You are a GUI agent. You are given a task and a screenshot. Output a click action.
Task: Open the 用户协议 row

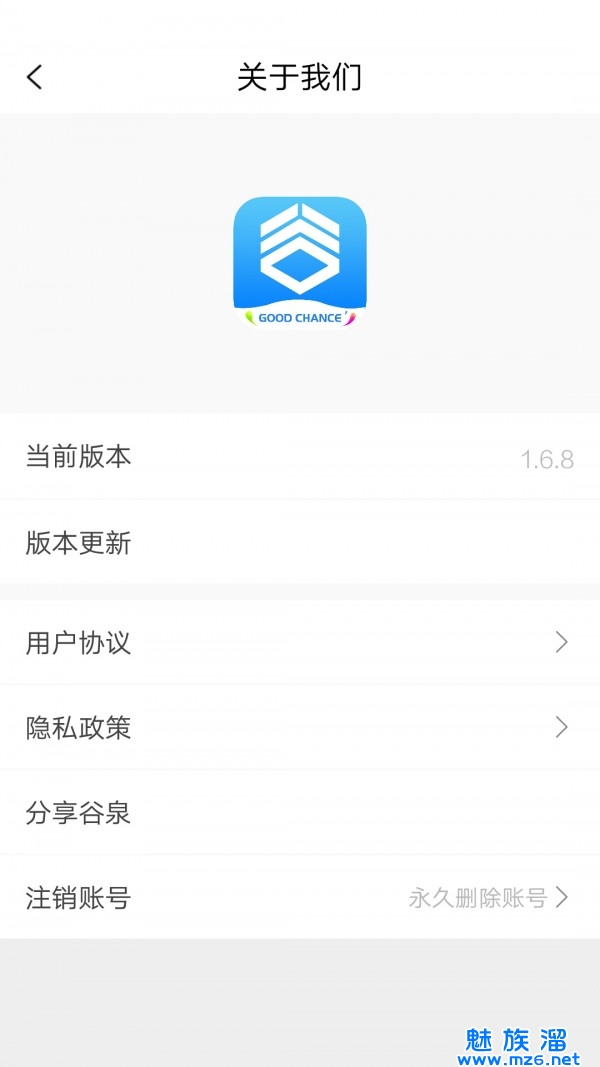point(300,642)
